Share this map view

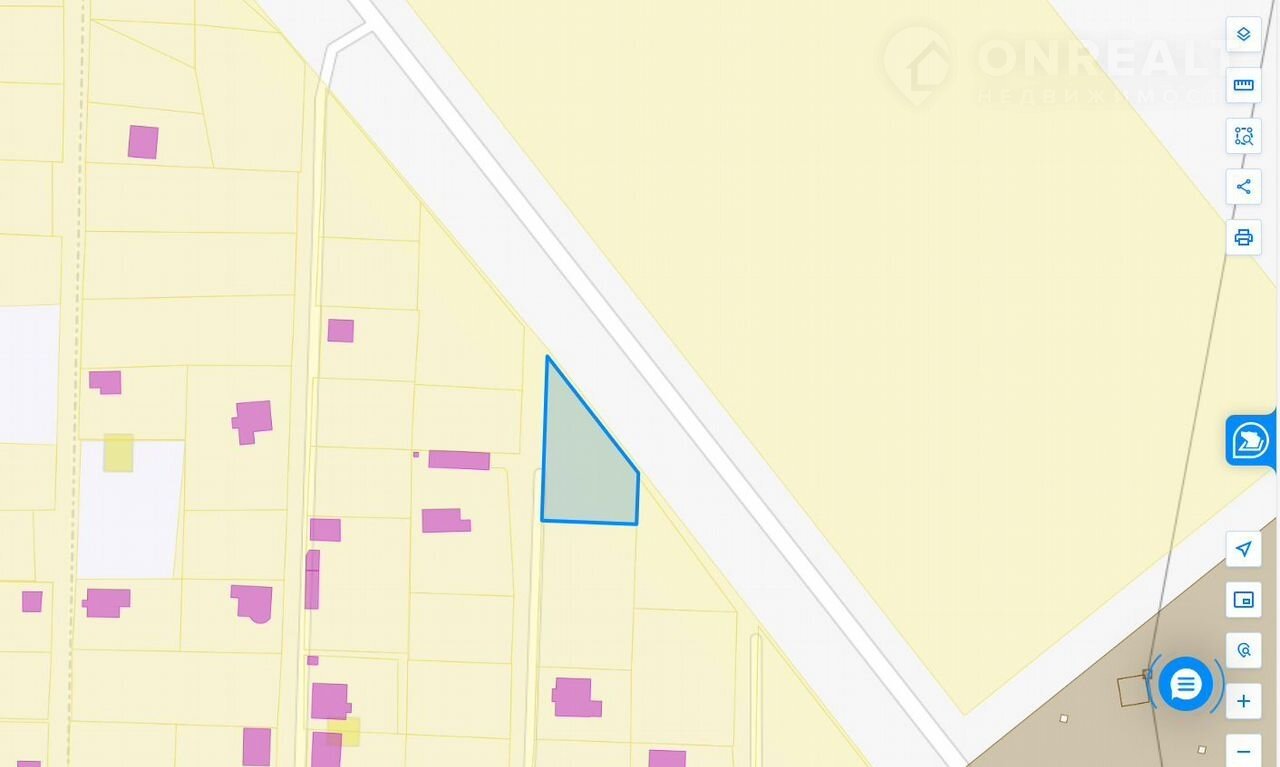(x=1243, y=187)
